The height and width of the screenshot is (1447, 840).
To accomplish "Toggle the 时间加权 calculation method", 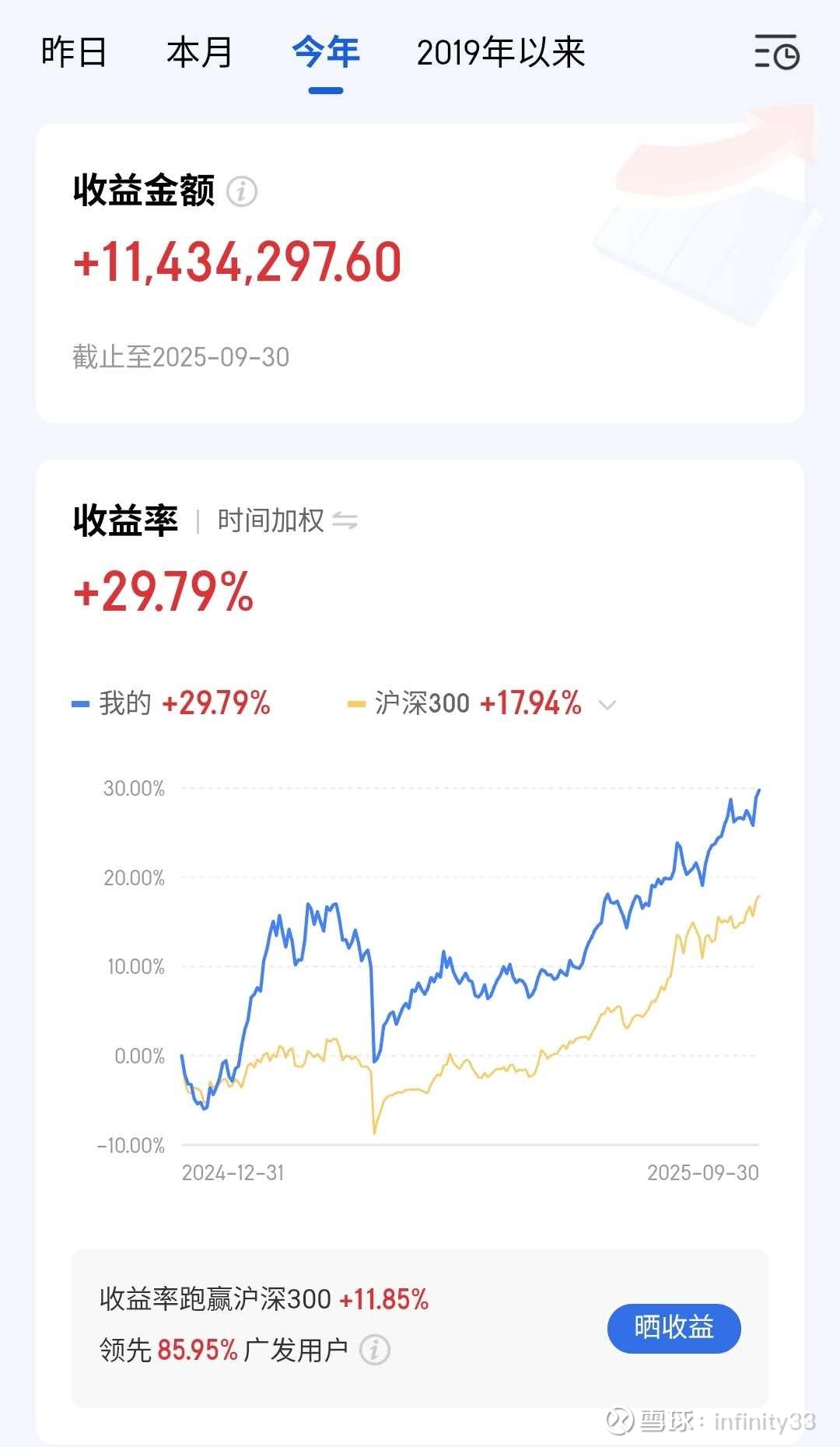I will click(287, 520).
